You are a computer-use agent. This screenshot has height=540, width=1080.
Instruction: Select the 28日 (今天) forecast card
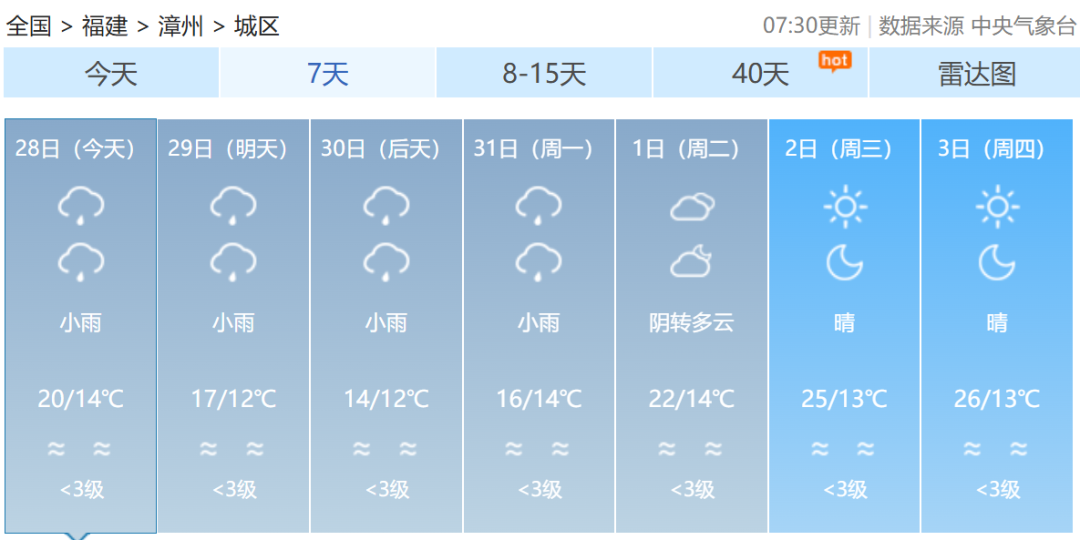[80, 325]
